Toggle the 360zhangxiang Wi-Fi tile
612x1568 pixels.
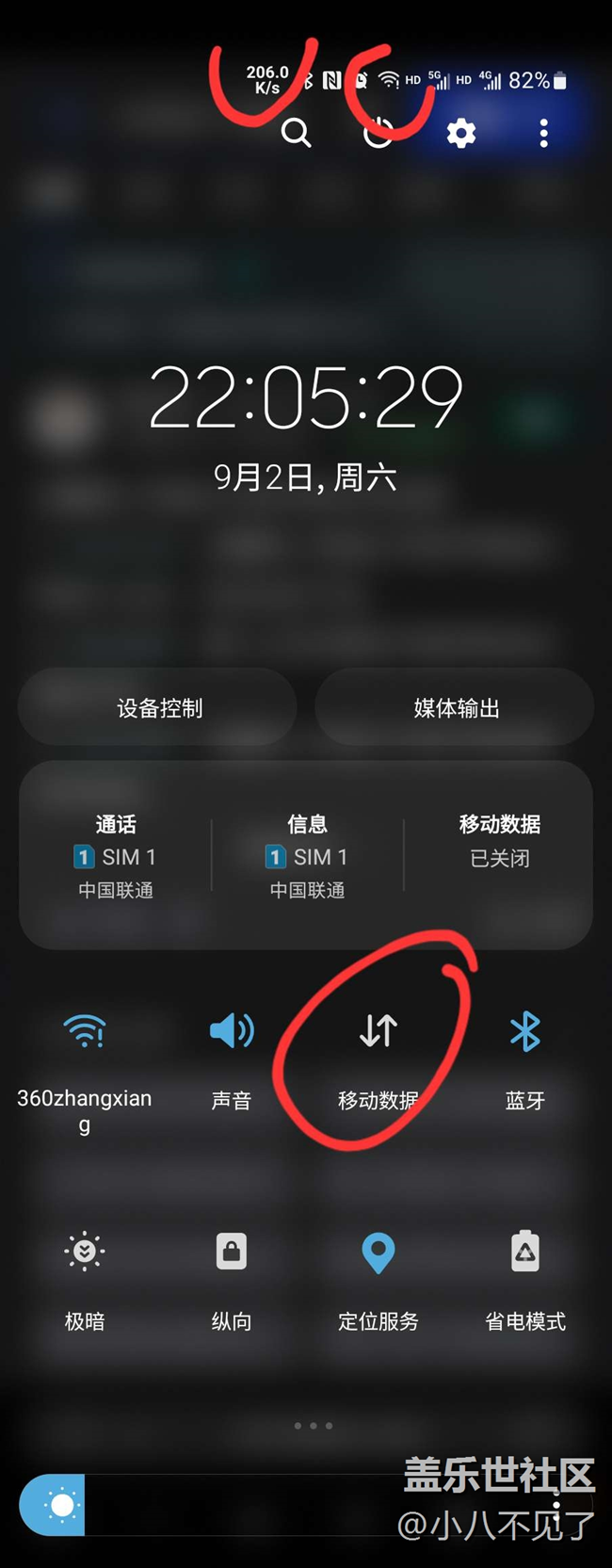(85, 1031)
